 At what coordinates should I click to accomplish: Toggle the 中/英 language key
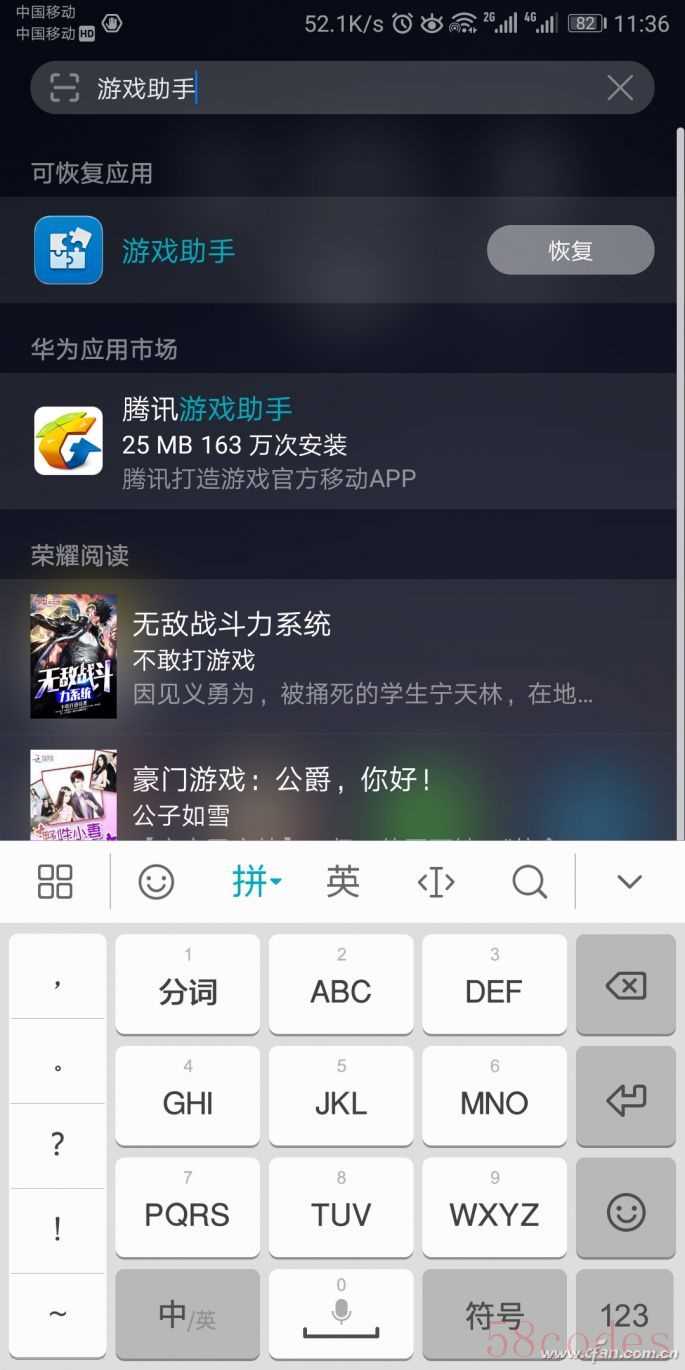tap(187, 1314)
